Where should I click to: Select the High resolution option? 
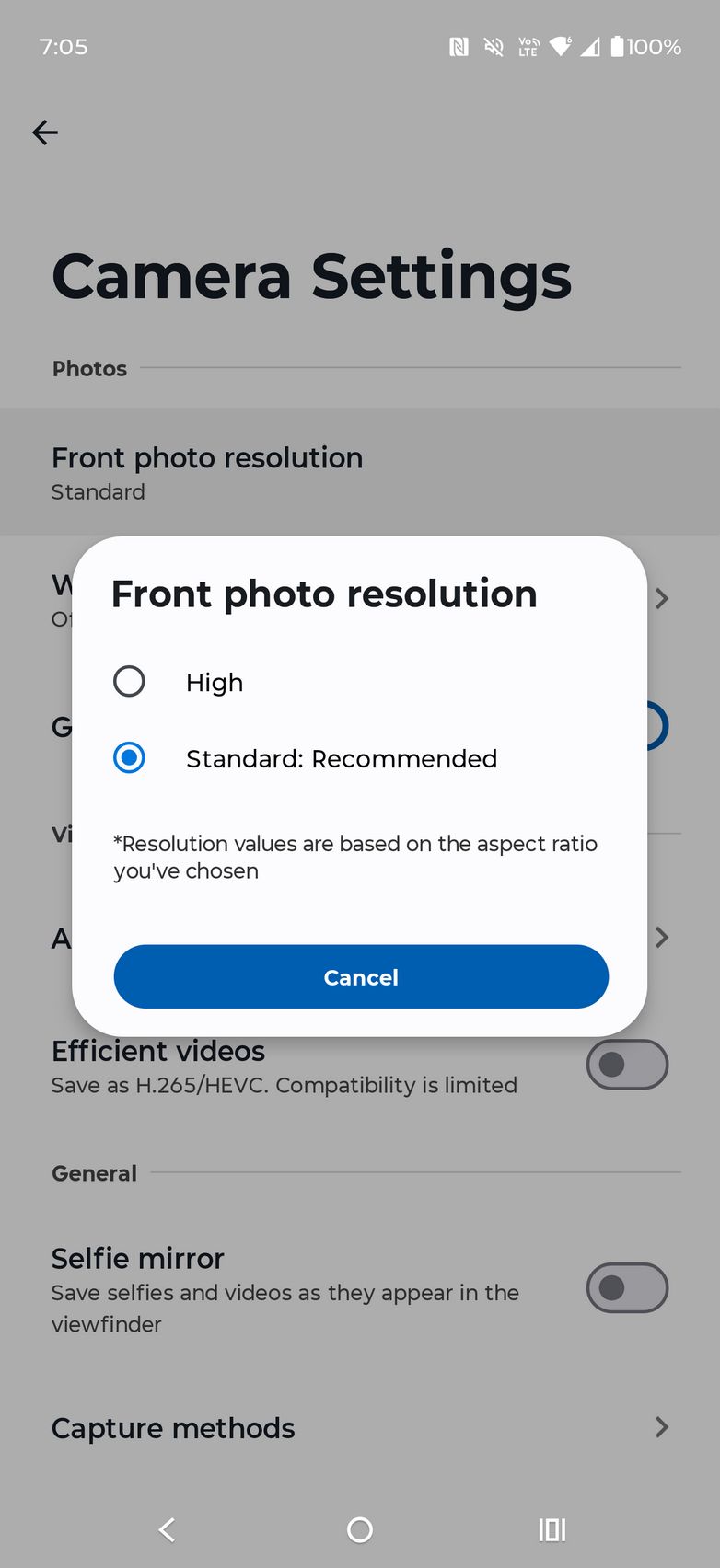pos(129,682)
